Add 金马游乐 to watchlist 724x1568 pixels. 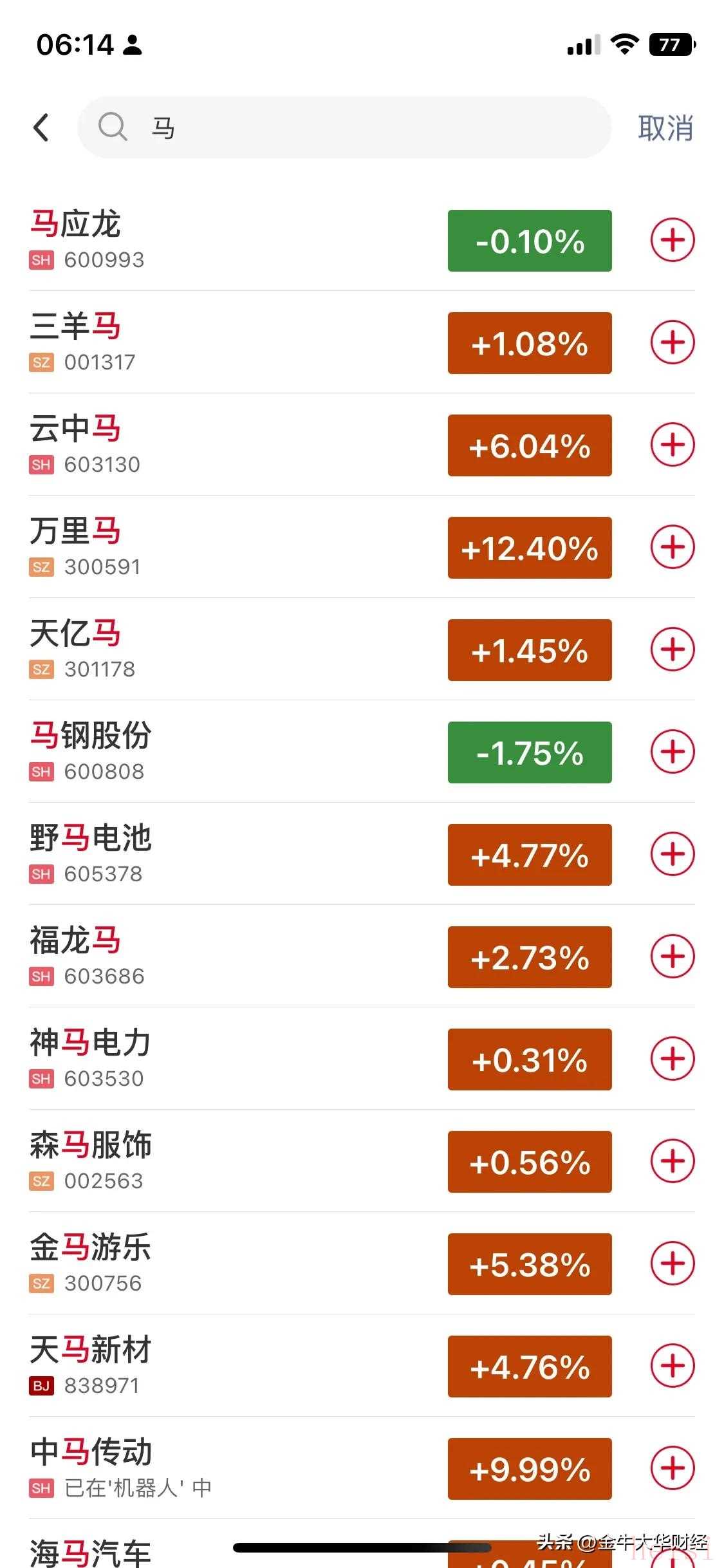coord(673,1264)
